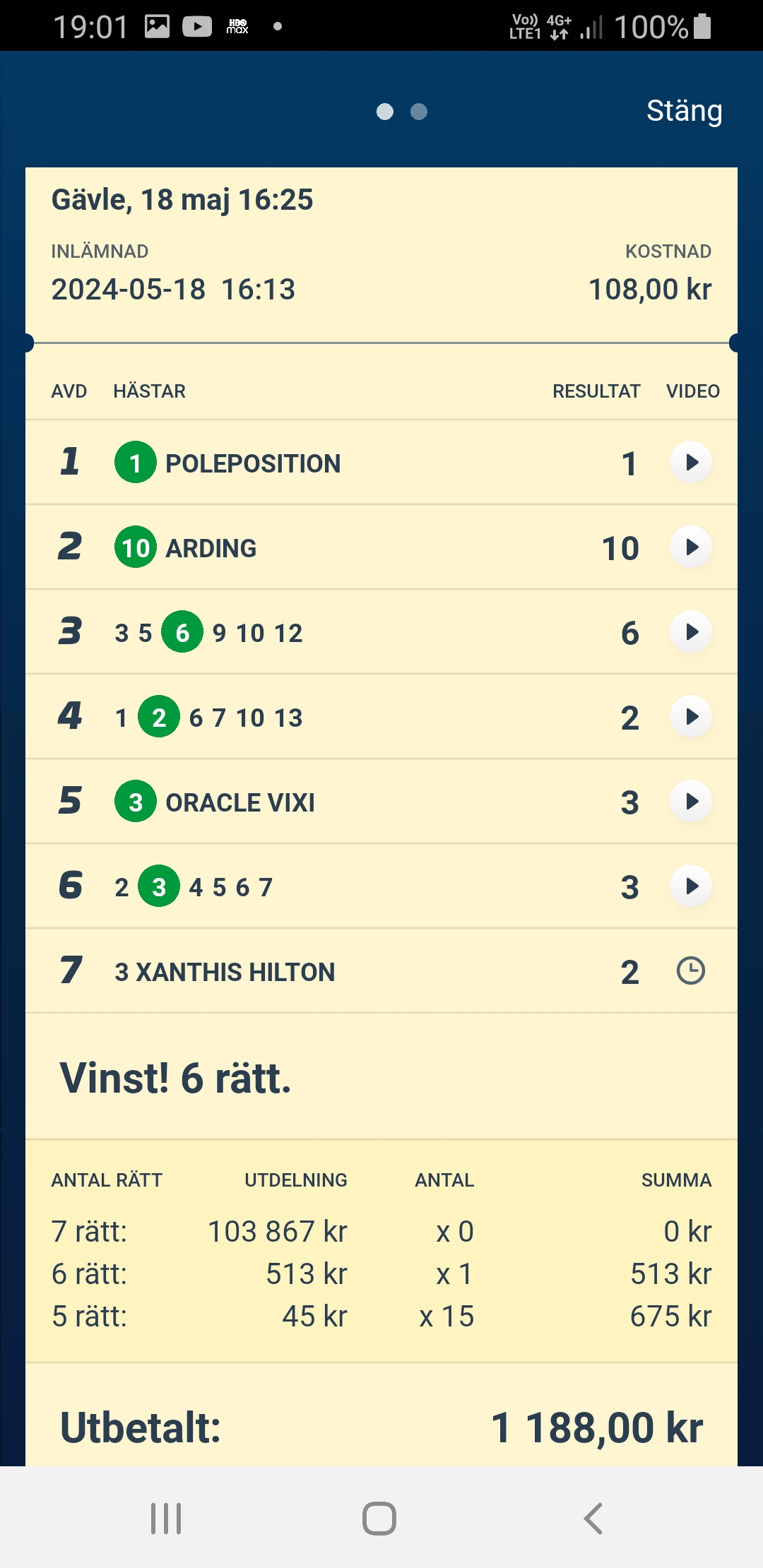Screen dimensions: 763x1568
Task: Play video for race 1 Poleposition
Action: pyautogui.click(x=691, y=463)
